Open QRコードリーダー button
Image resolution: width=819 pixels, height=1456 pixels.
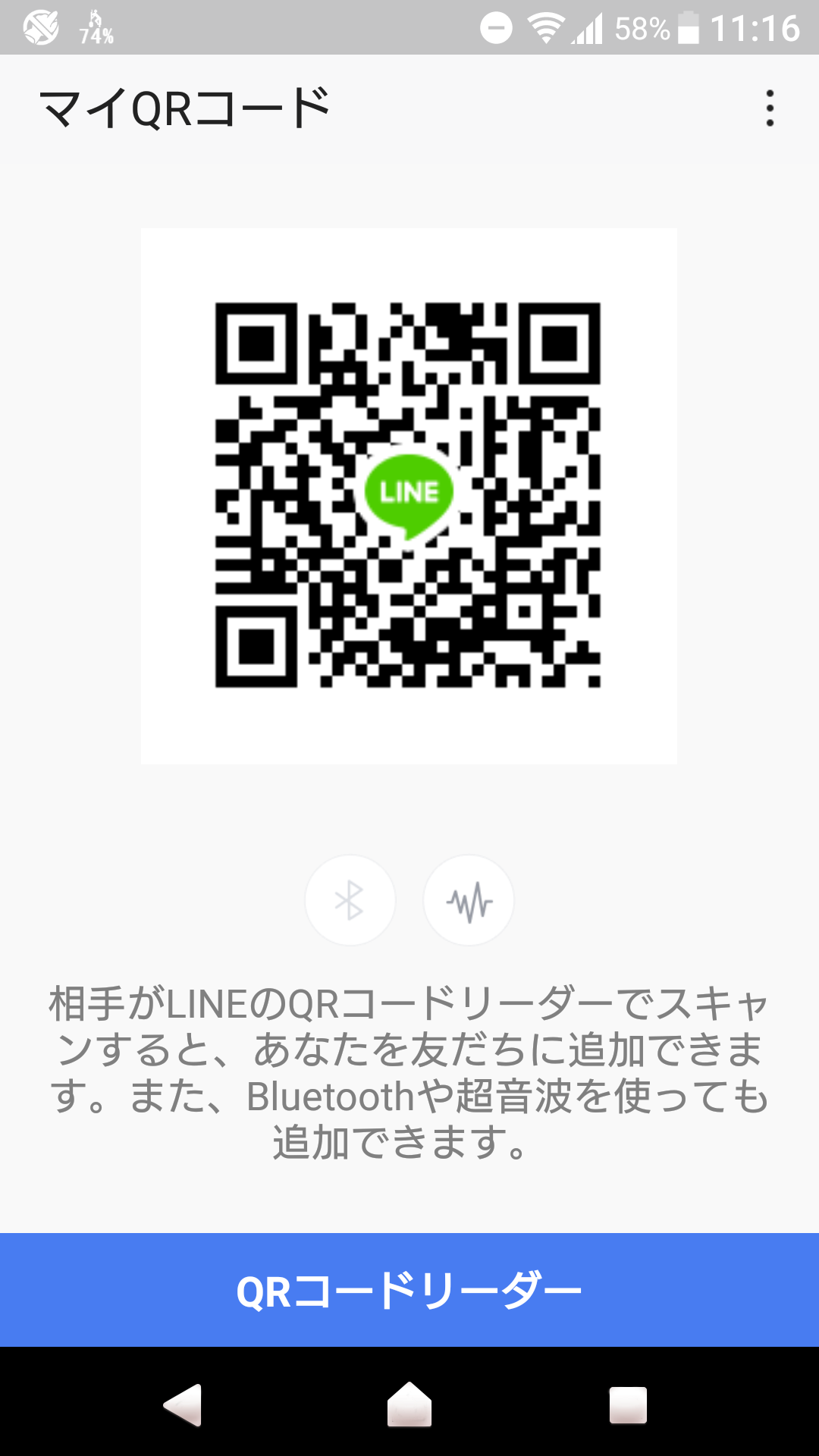409,1290
